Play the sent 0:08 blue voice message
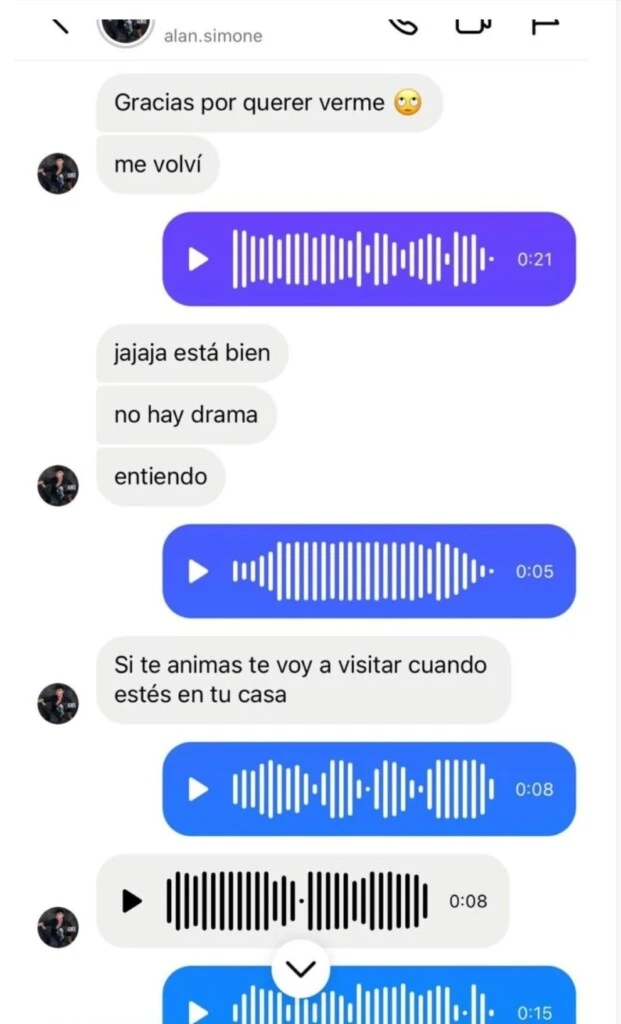621x1024 pixels. pos(198,789)
